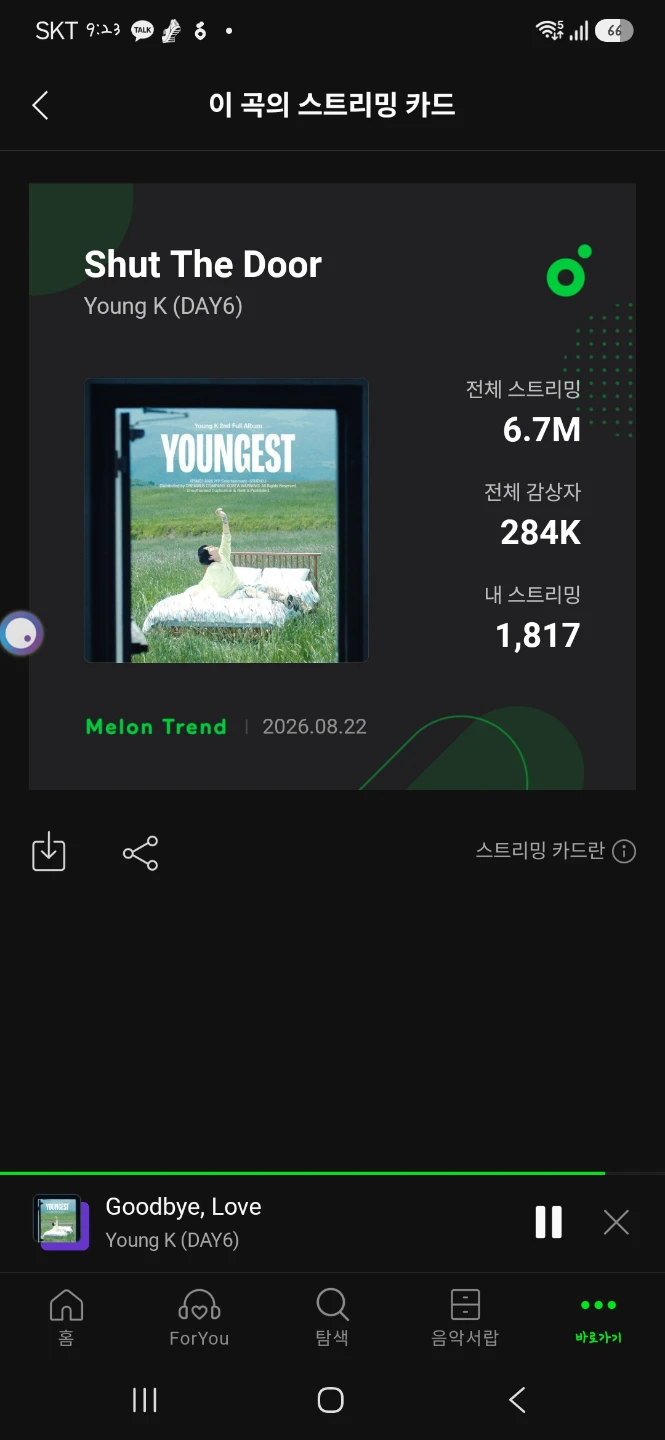Image resolution: width=665 pixels, height=1440 pixels.
Task: Tap the system home button
Action: 331,1400
